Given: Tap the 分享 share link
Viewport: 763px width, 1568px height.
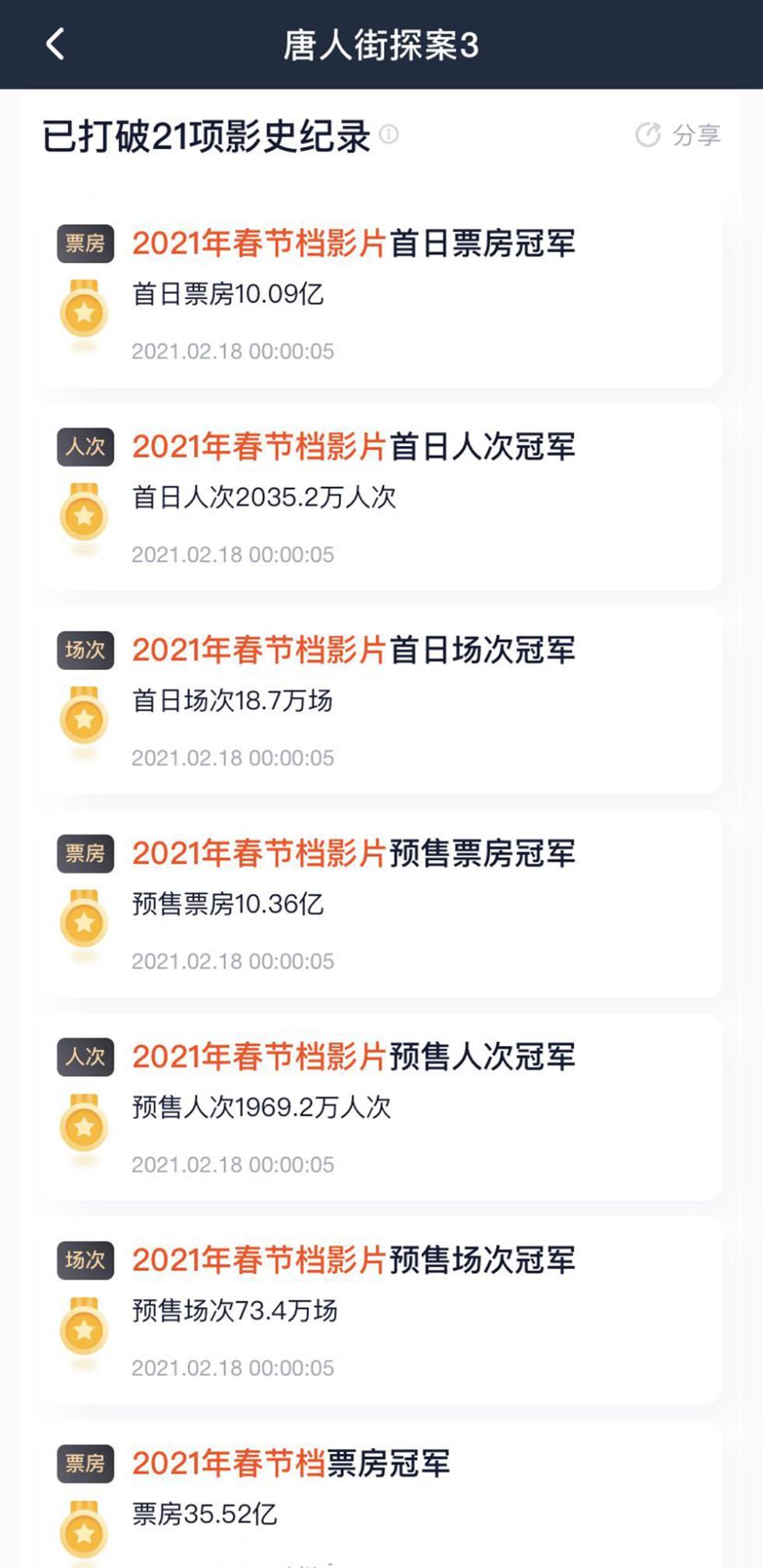Looking at the screenshot, I should (x=695, y=133).
